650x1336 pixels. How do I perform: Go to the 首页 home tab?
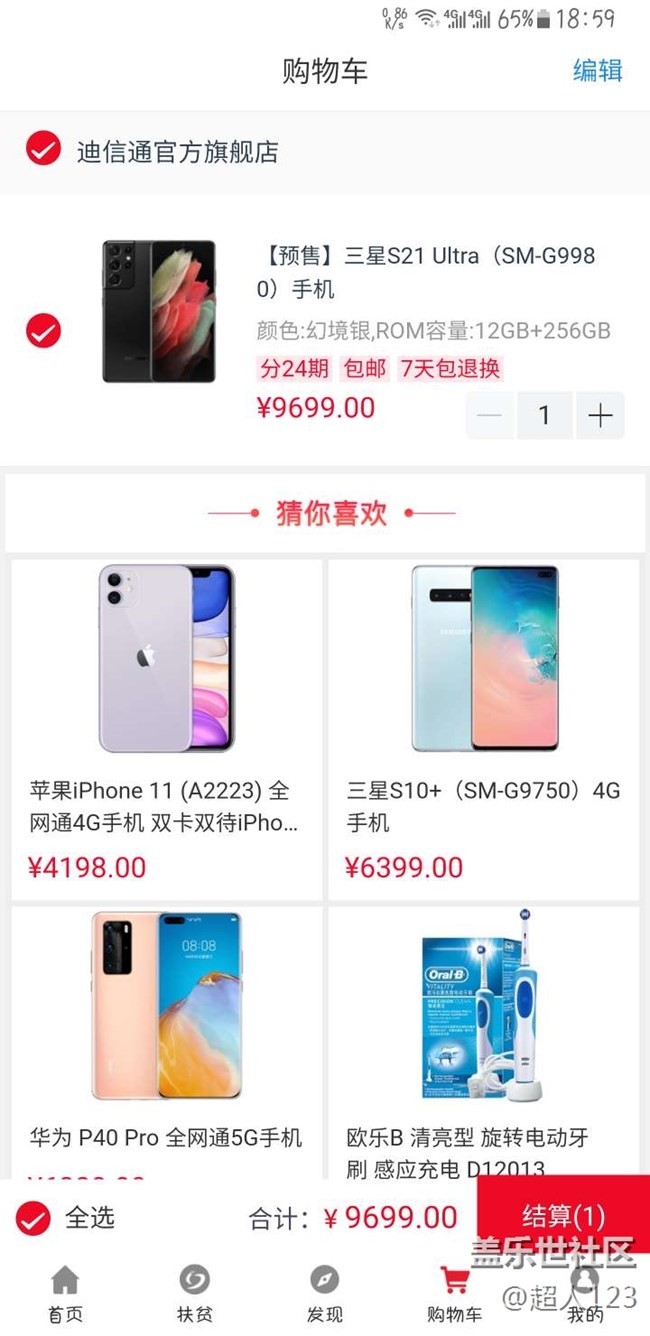[65, 1294]
